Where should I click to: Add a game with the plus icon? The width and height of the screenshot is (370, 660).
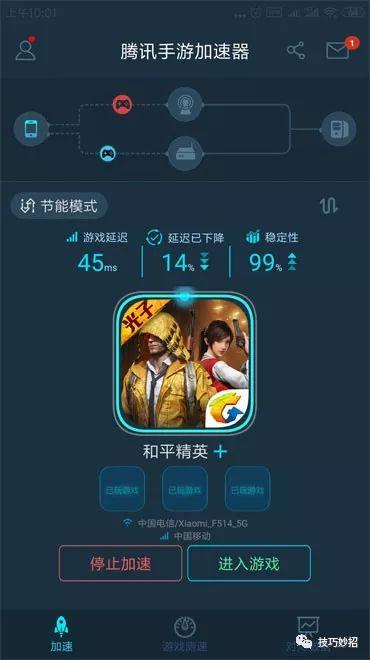tap(220, 452)
